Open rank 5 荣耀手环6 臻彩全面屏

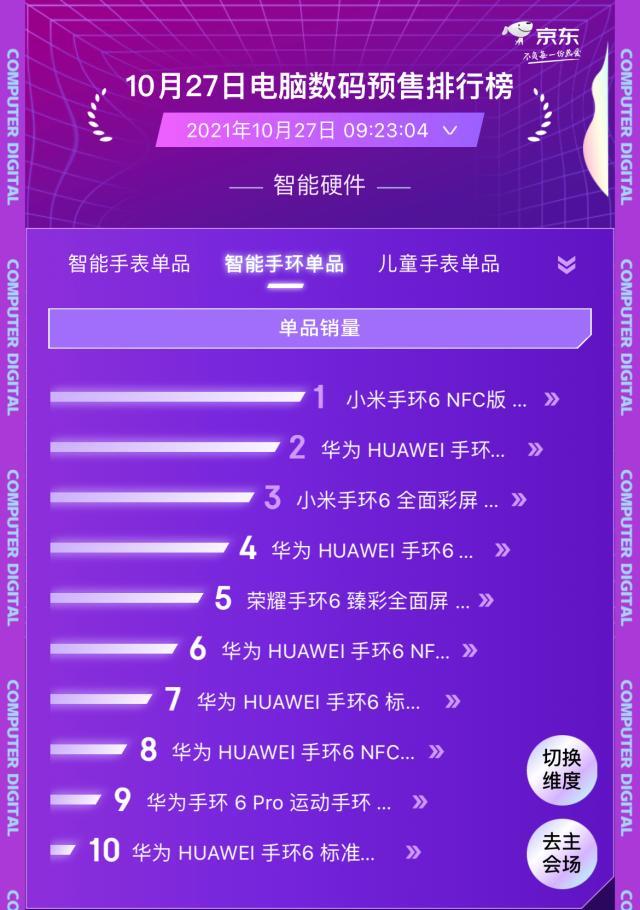357,600
